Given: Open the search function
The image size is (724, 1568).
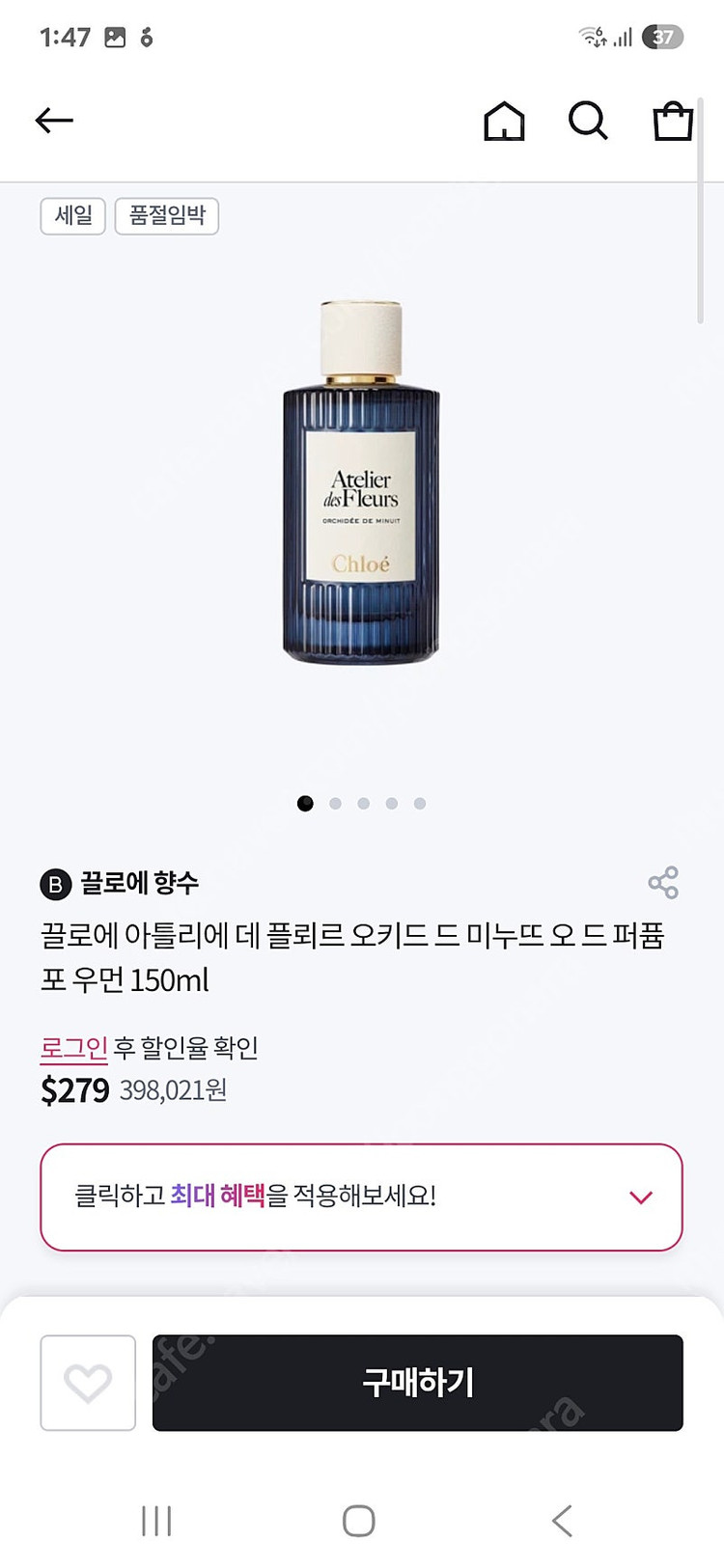Looking at the screenshot, I should tap(589, 122).
